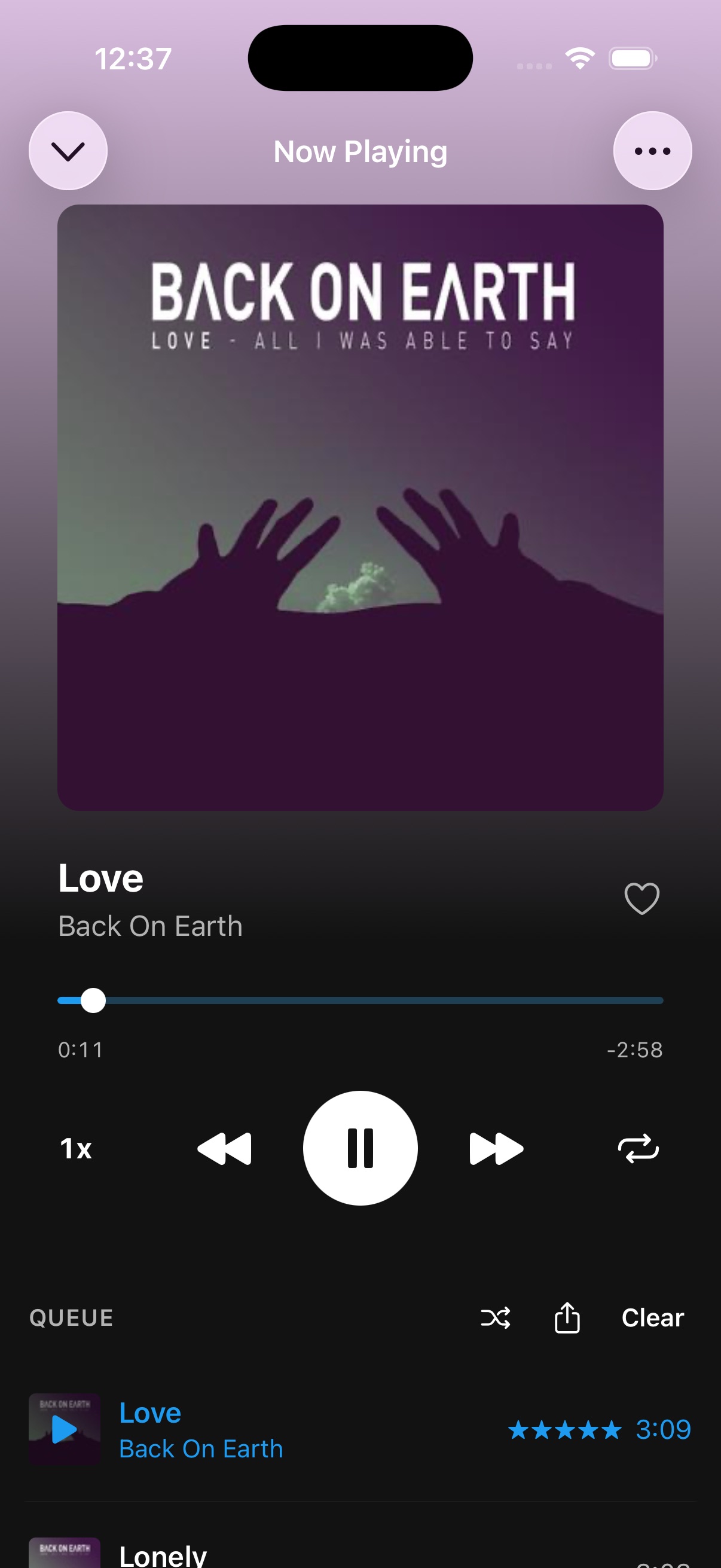721x1568 pixels.
Task: Open the overflow menu at top right
Action: click(652, 151)
